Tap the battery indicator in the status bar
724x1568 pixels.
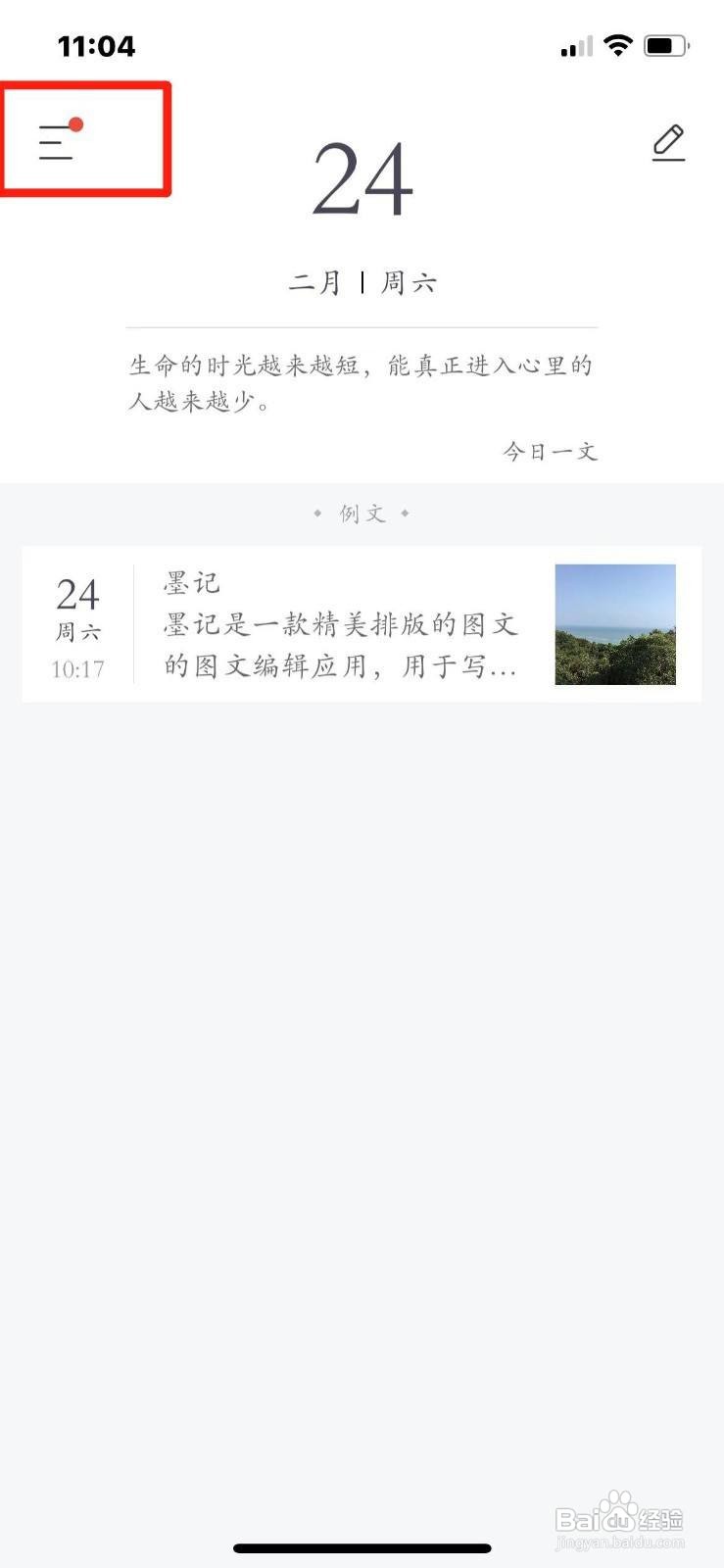[x=666, y=44]
